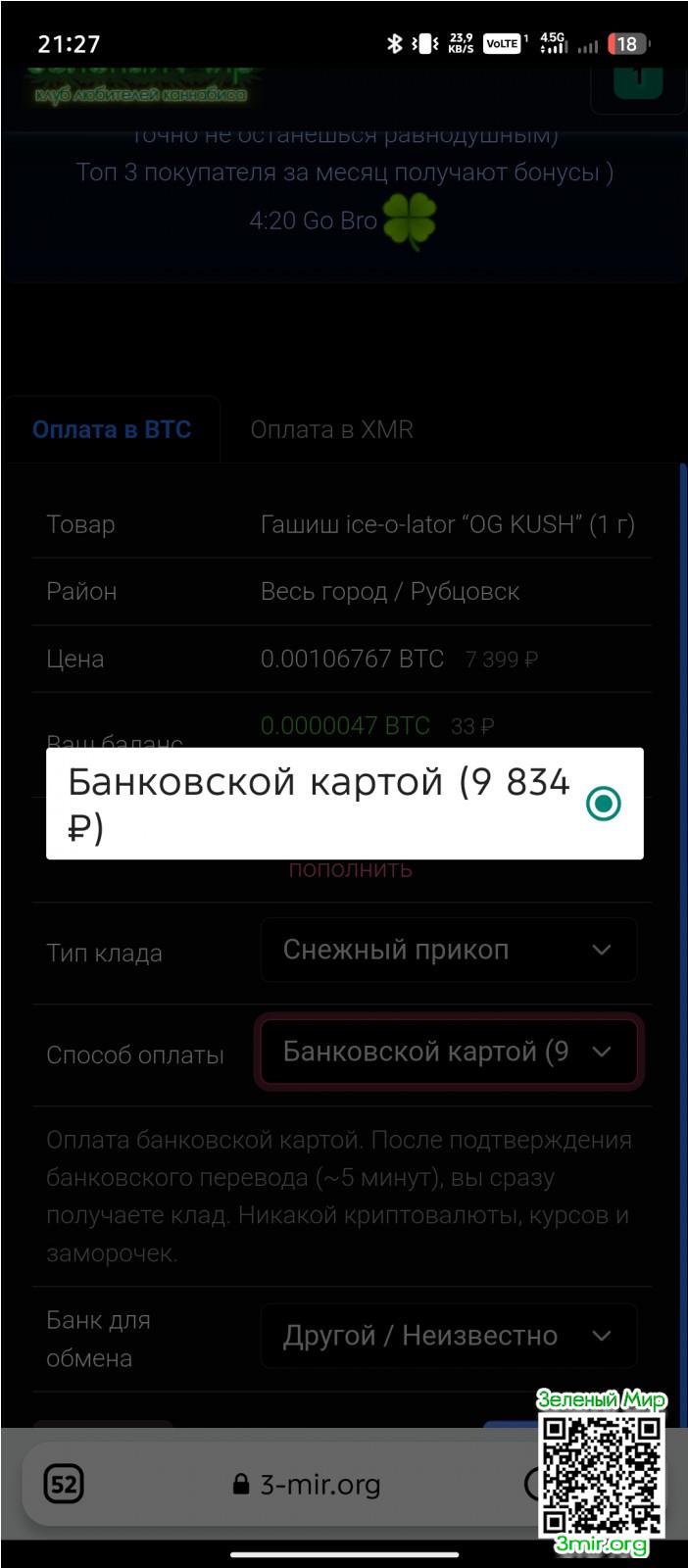The image size is (688, 1568).
Task: Expand the Тип клада dropdown
Action: tap(448, 950)
